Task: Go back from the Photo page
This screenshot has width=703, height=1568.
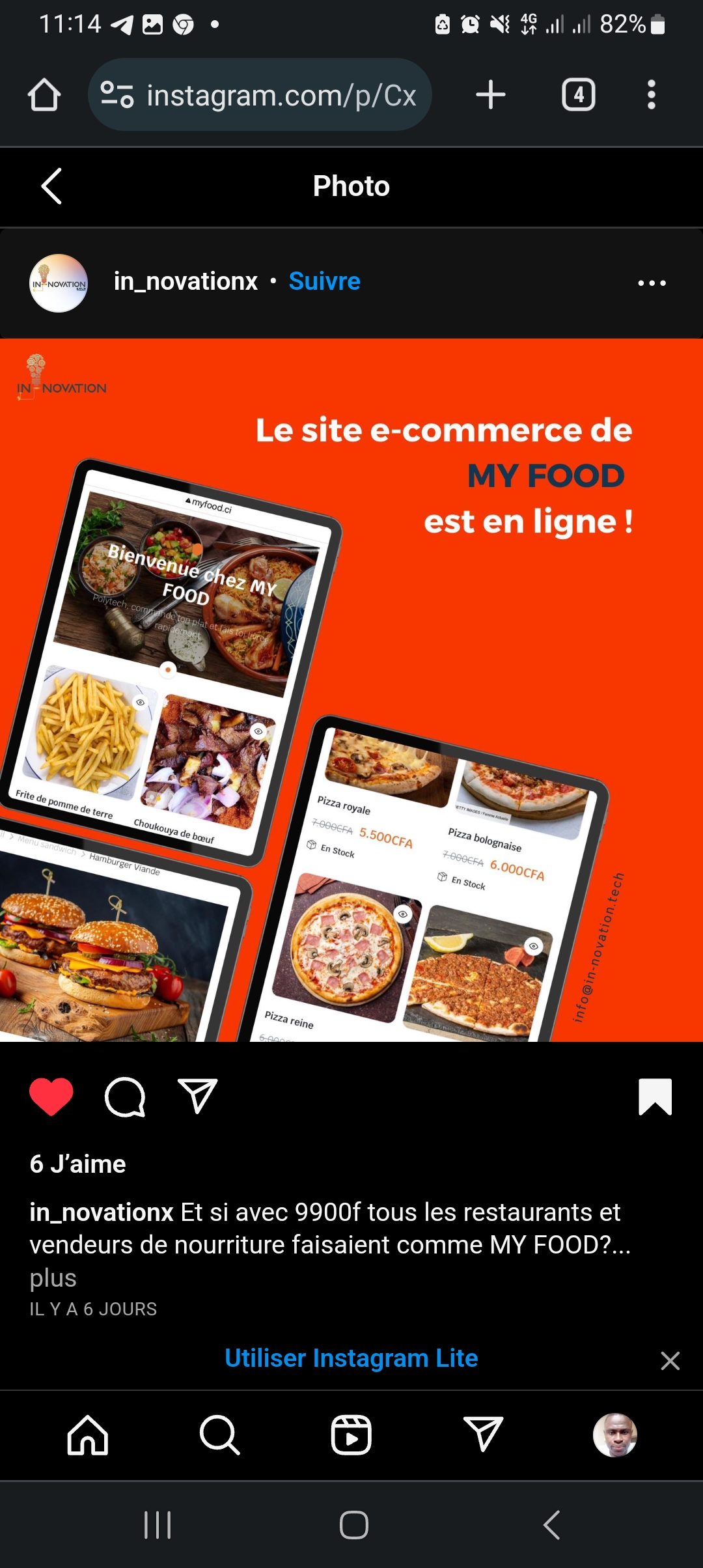Action: (51, 186)
